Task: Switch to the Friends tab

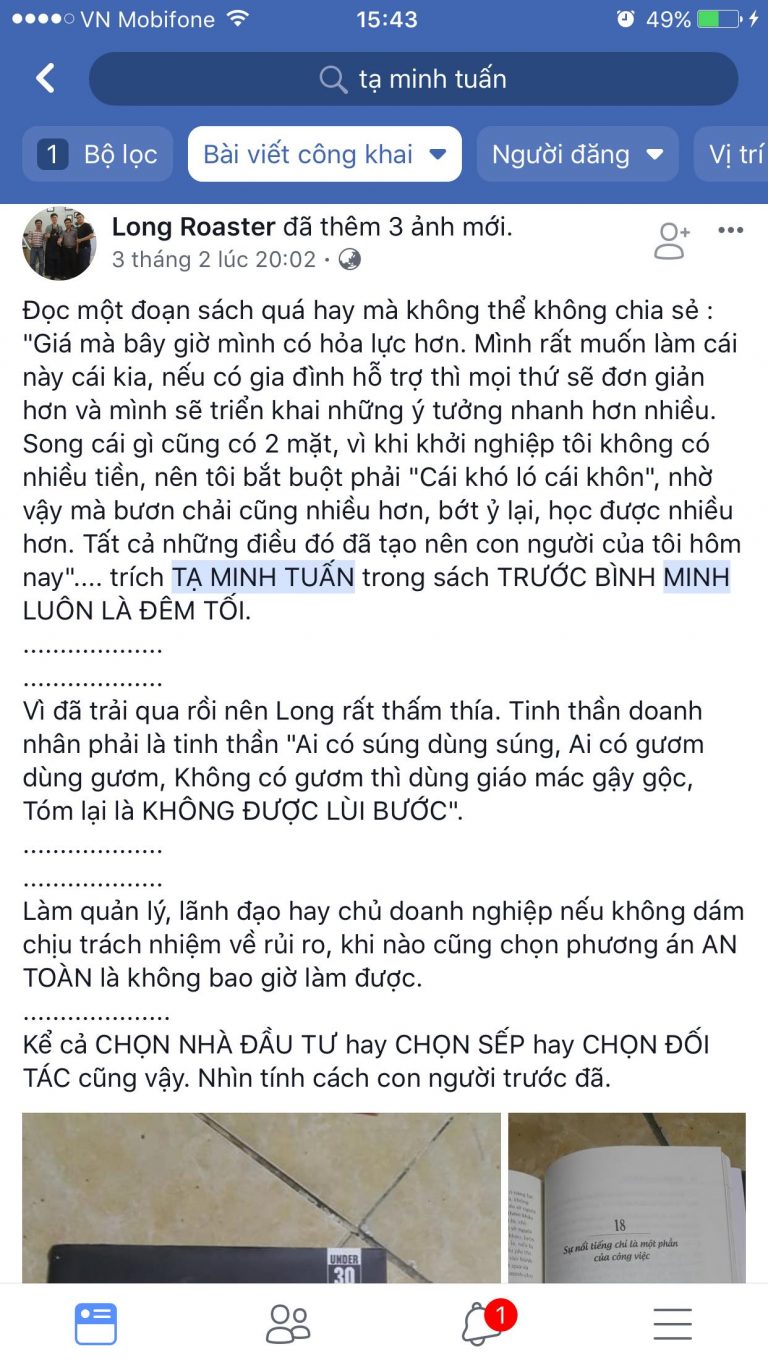Action: [x=288, y=1323]
